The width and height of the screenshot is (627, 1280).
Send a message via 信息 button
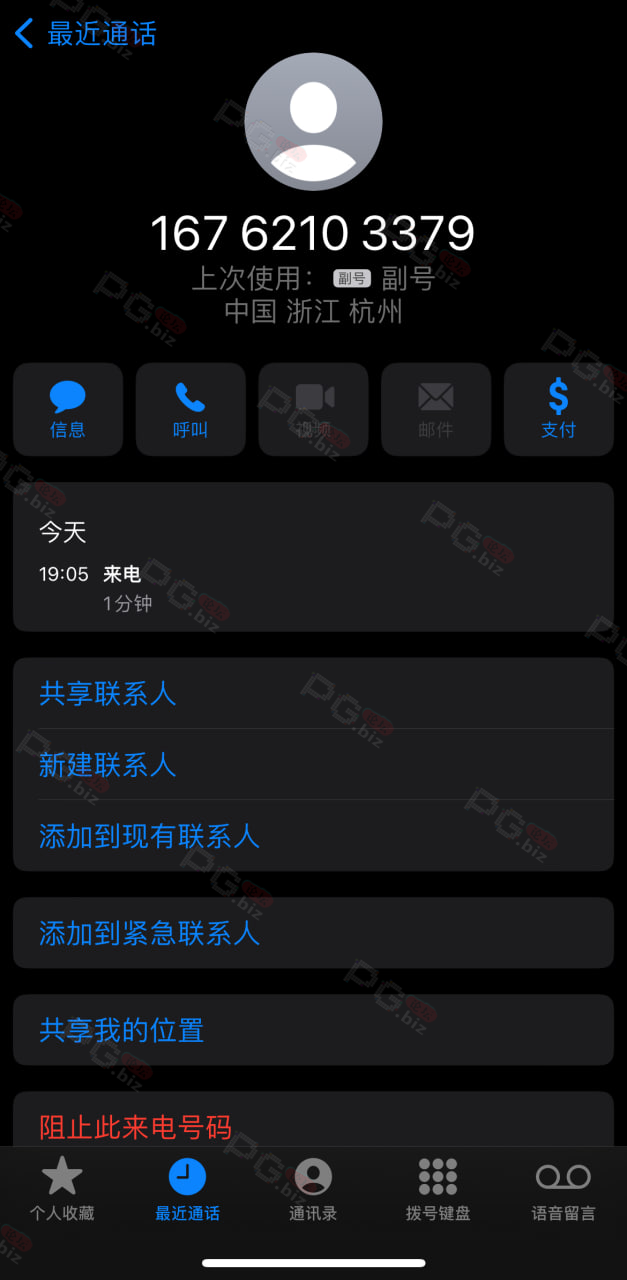68,409
